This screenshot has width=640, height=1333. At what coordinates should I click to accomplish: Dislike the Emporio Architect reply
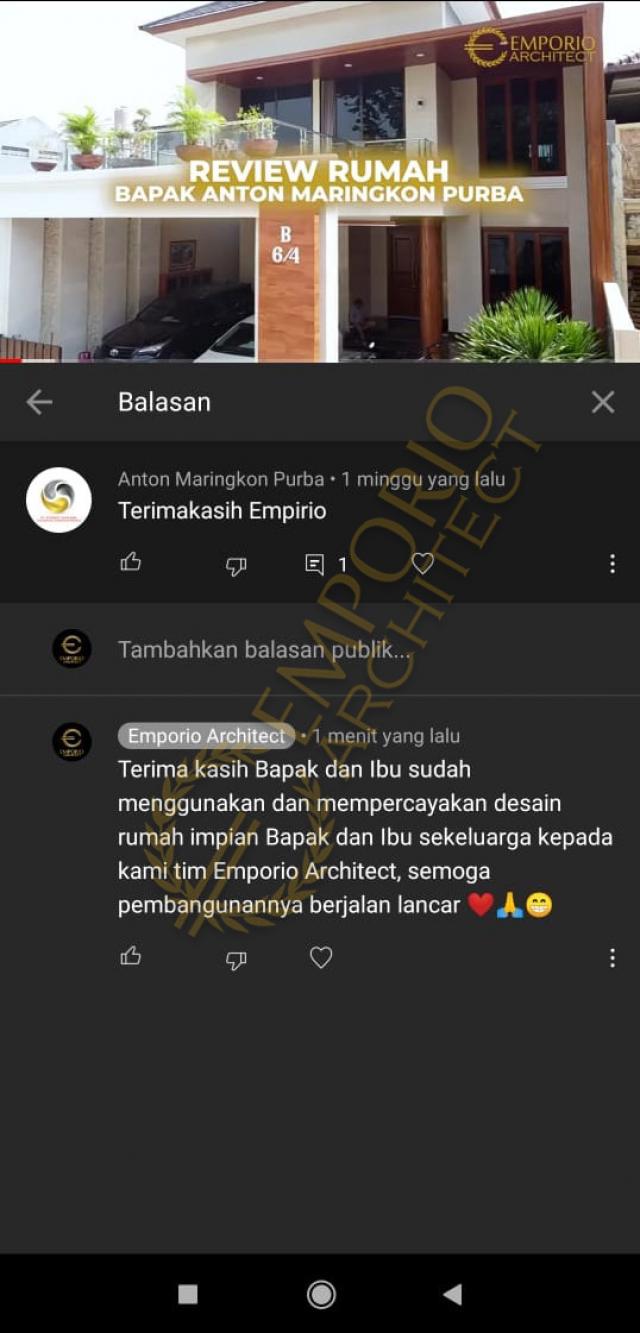[x=236, y=959]
